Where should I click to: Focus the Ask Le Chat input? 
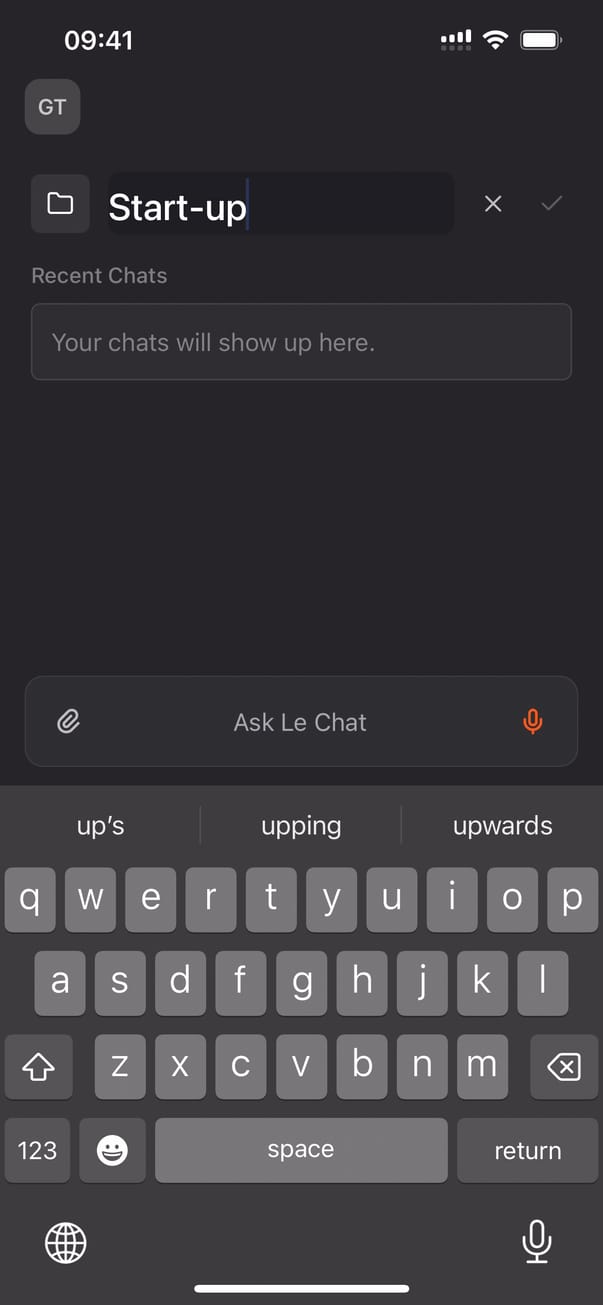300,722
